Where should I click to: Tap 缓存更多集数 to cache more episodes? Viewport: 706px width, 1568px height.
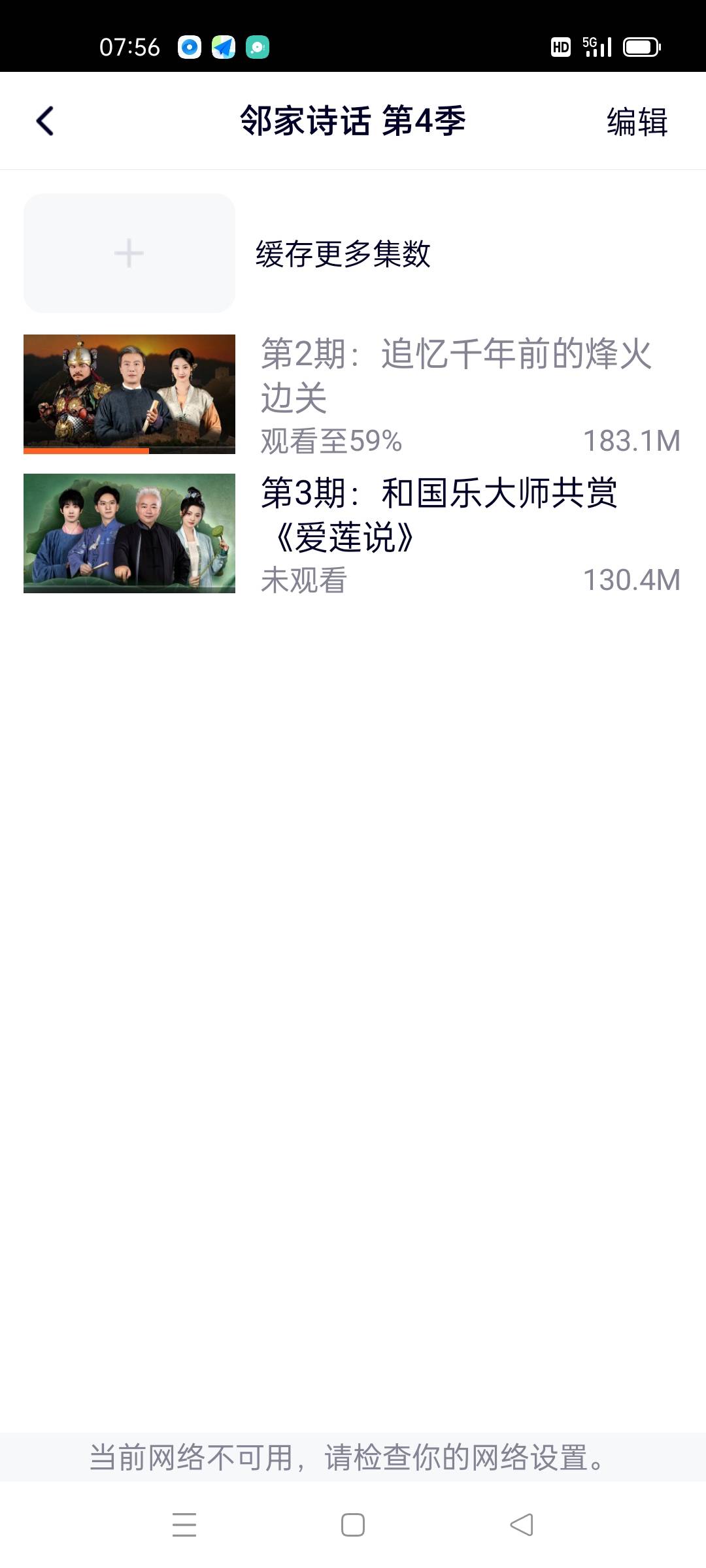tap(343, 253)
